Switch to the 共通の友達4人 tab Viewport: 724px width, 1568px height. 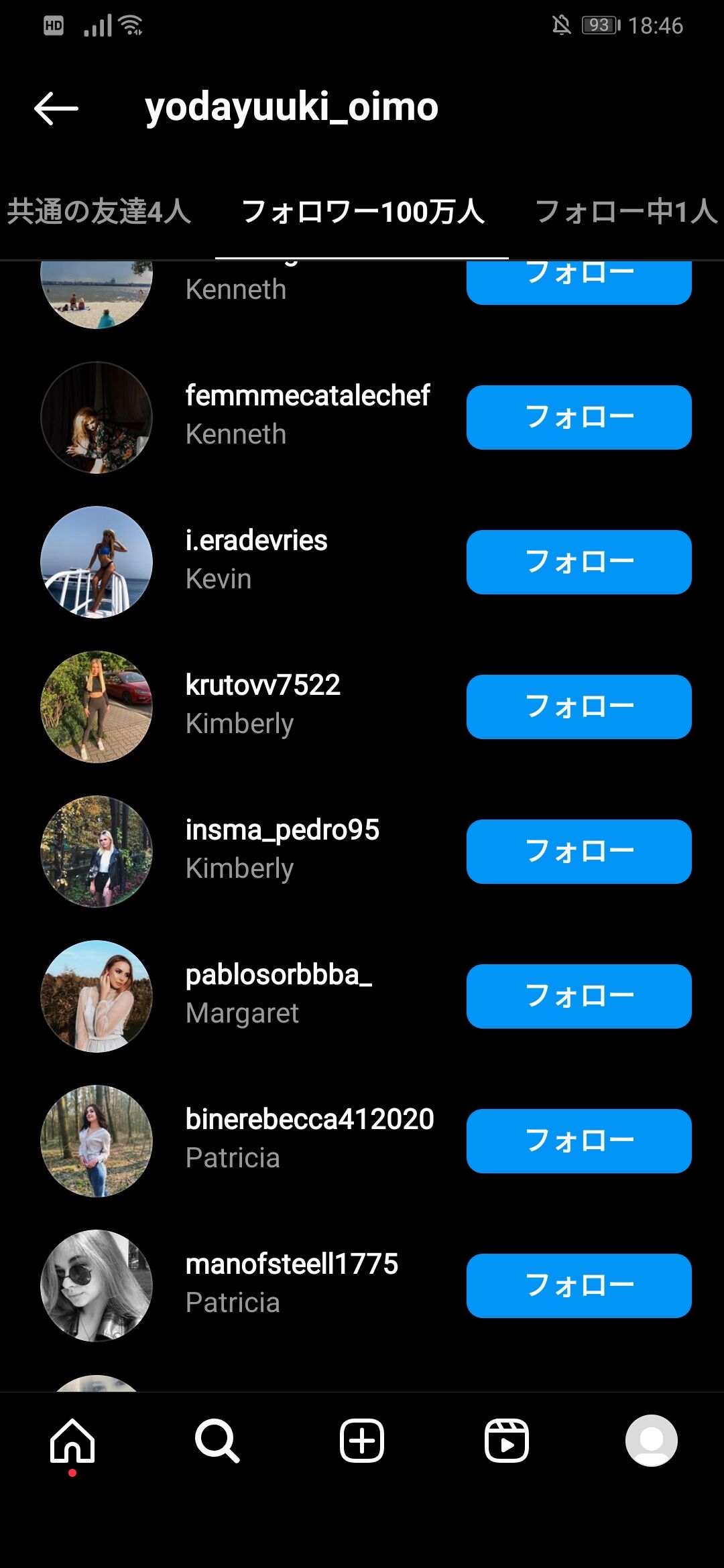pos(99,212)
